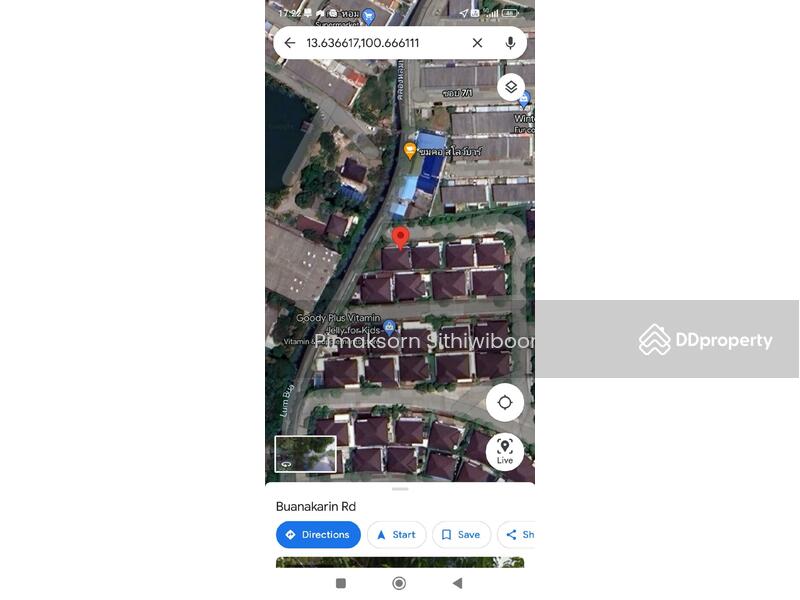Clear the coordinates in search box
Screen dimensions: 800x600
[477, 43]
